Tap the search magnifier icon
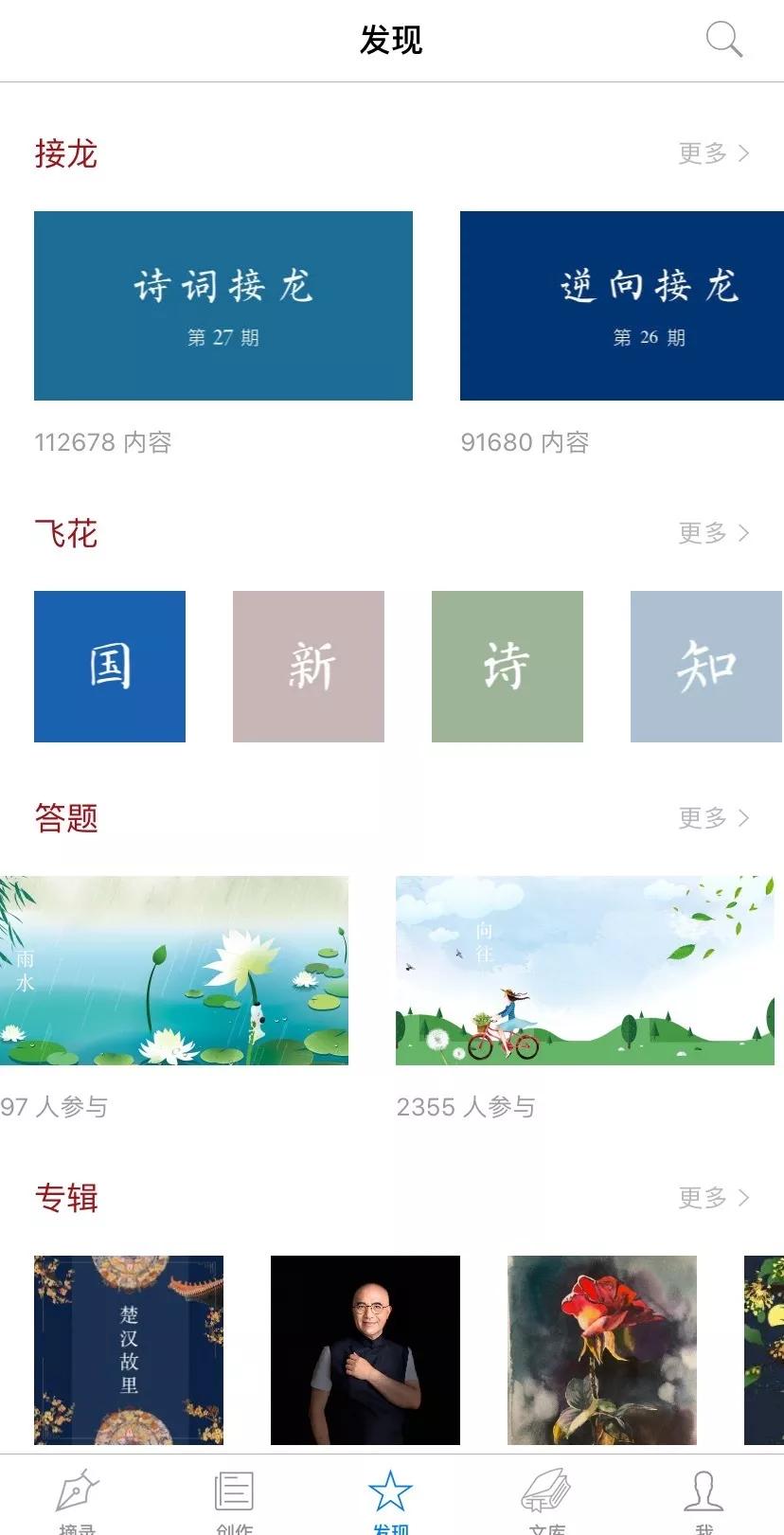784x1535 pixels. [723, 40]
